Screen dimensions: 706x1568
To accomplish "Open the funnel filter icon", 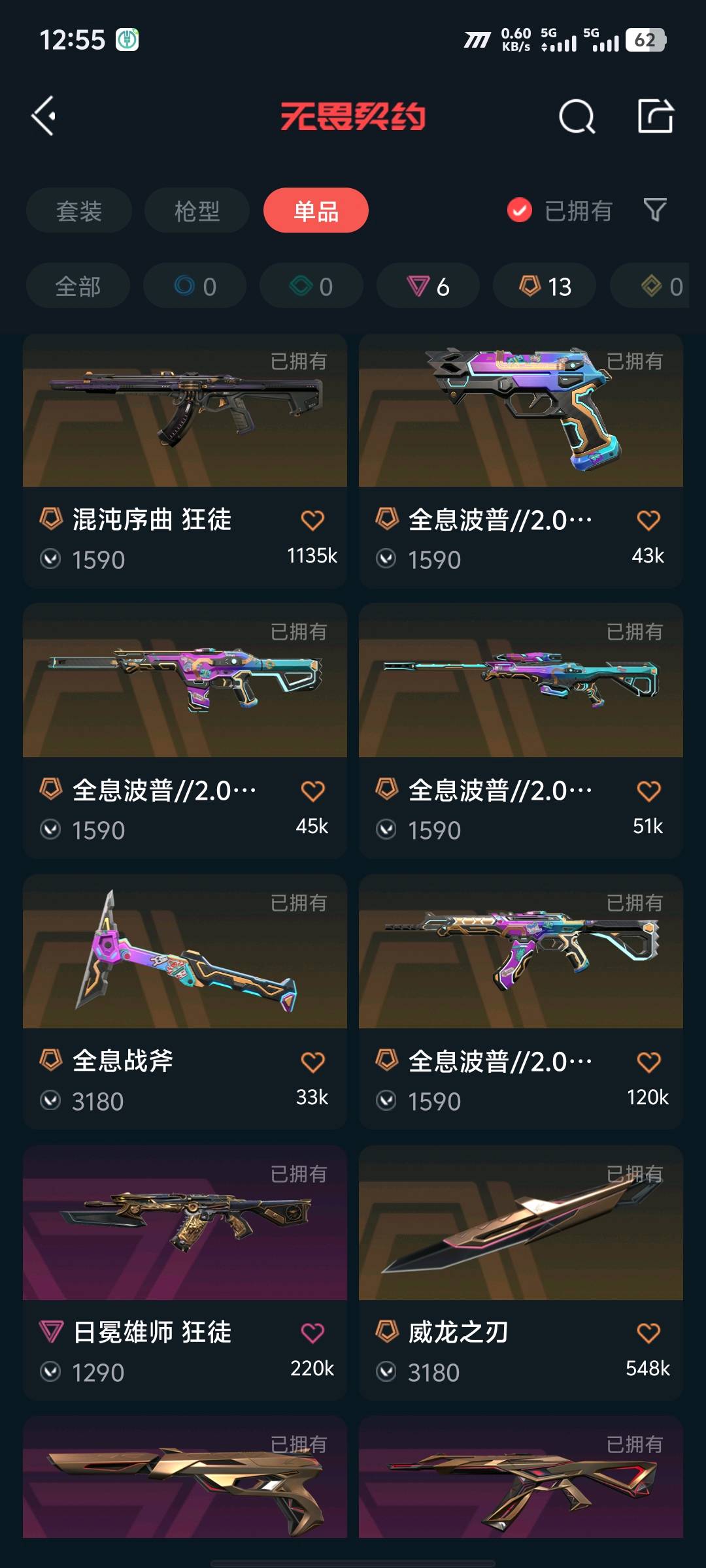I will tap(655, 210).
